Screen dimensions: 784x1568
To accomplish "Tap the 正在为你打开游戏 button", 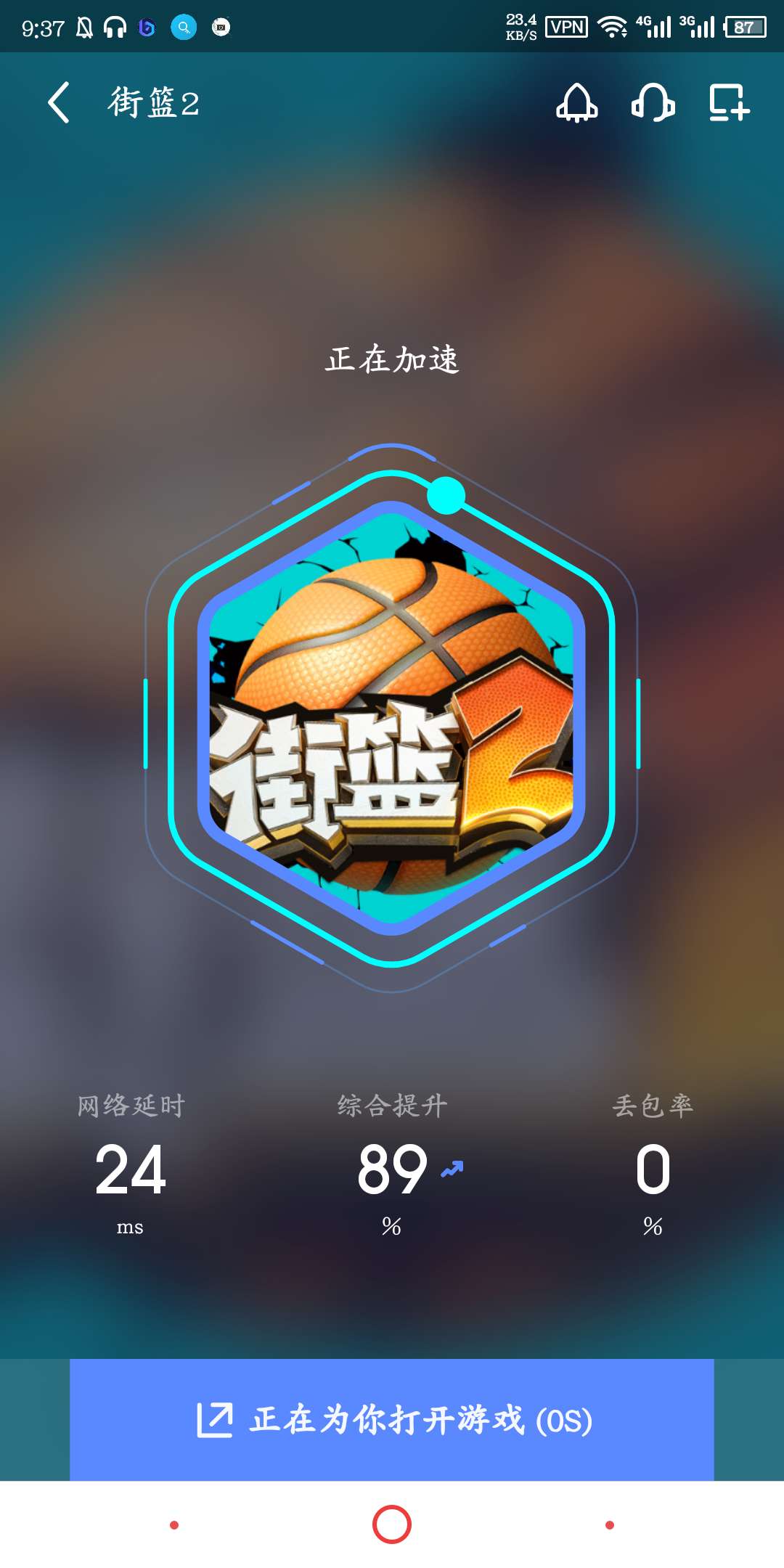I will tap(392, 1419).
